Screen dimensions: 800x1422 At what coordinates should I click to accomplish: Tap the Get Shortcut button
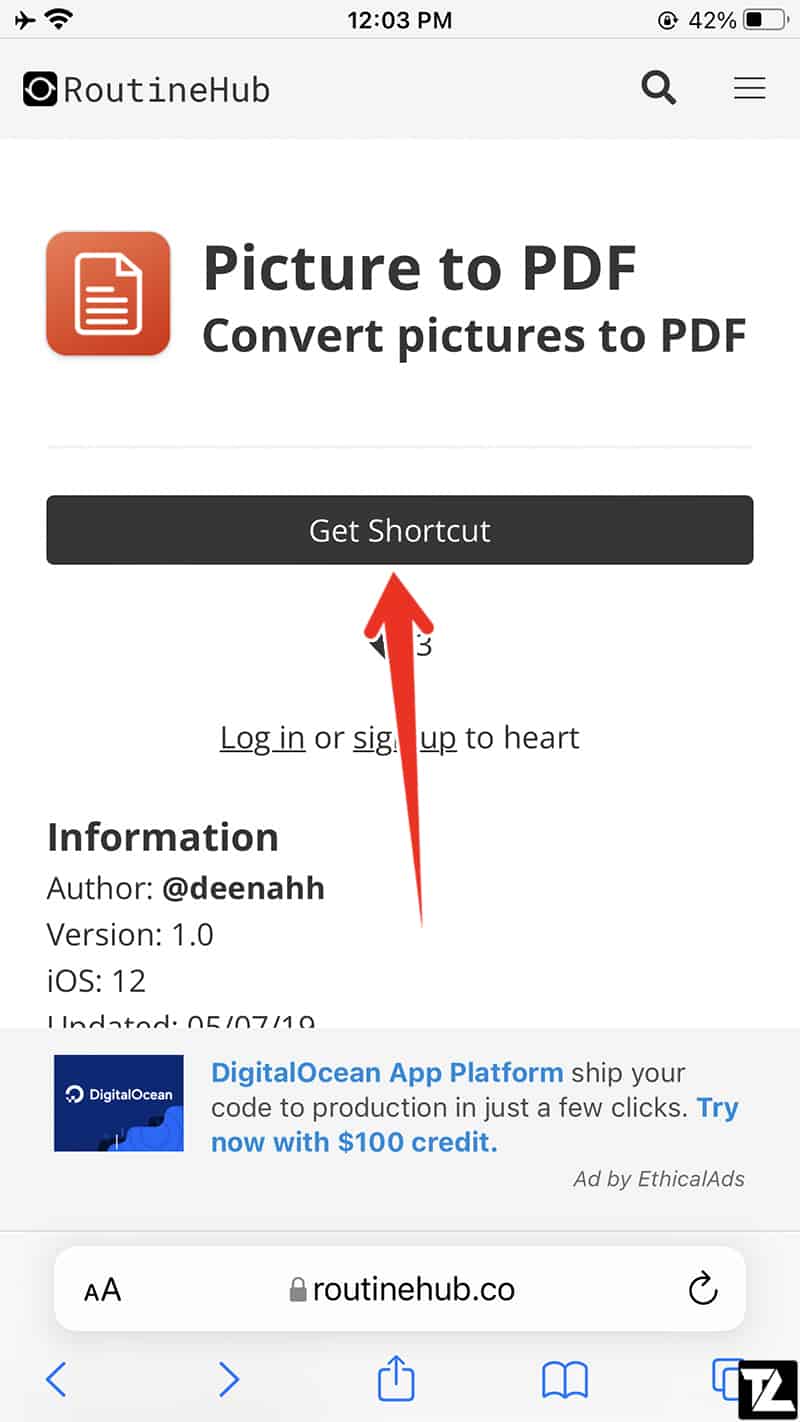tap(400, 530)
